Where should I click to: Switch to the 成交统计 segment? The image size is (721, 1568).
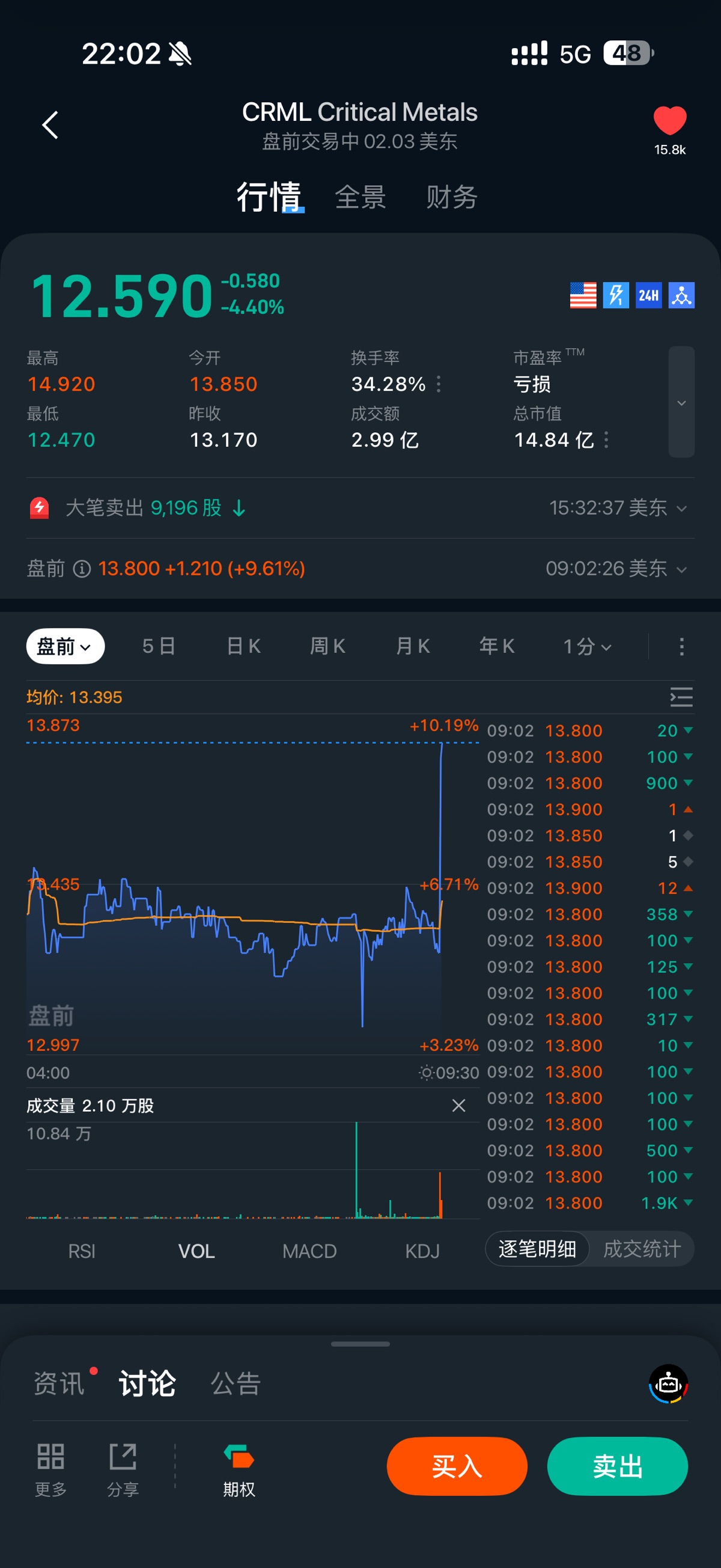(641, 1249)
